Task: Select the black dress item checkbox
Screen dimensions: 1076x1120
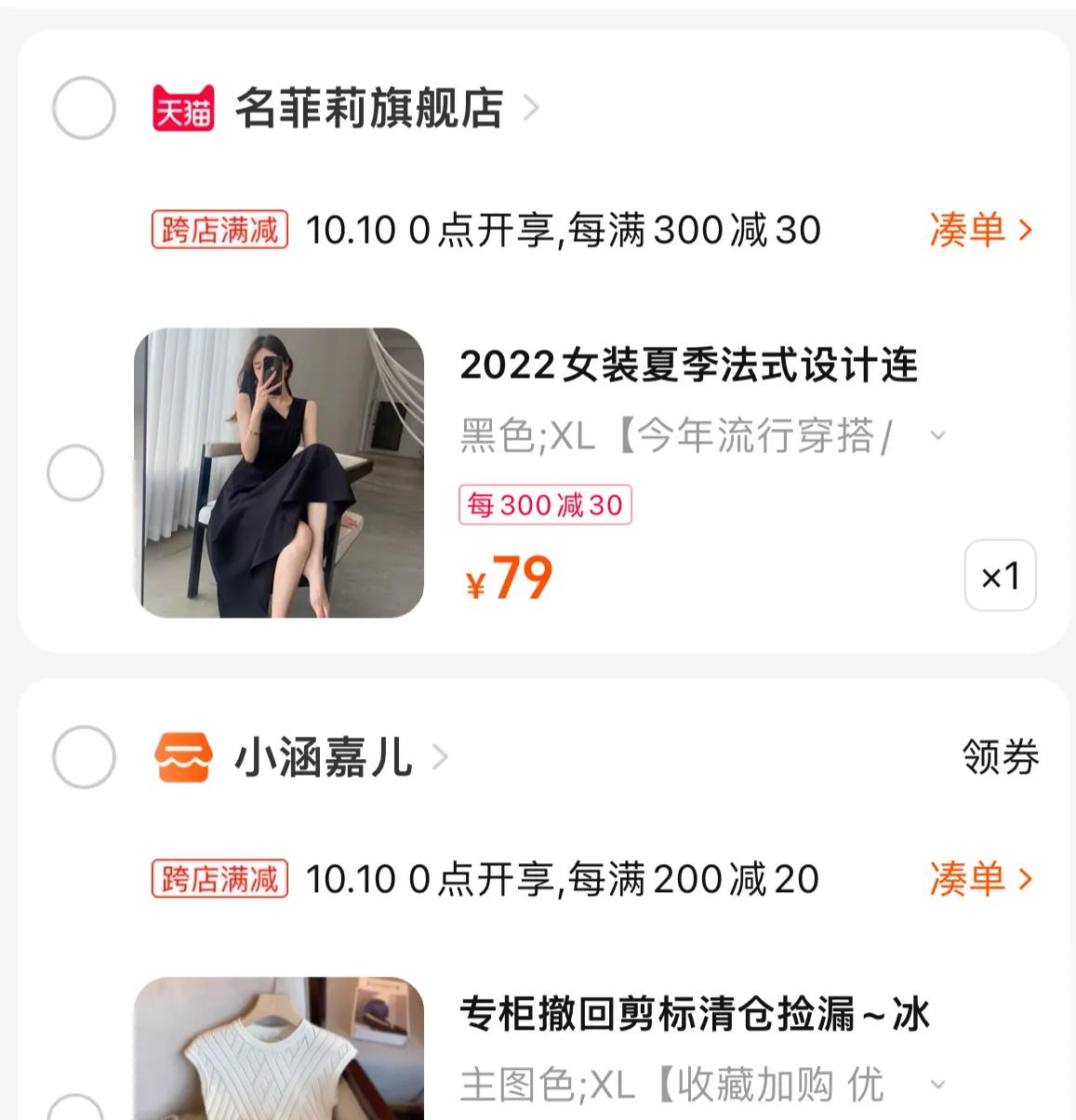Action: (x=74, y=473)
